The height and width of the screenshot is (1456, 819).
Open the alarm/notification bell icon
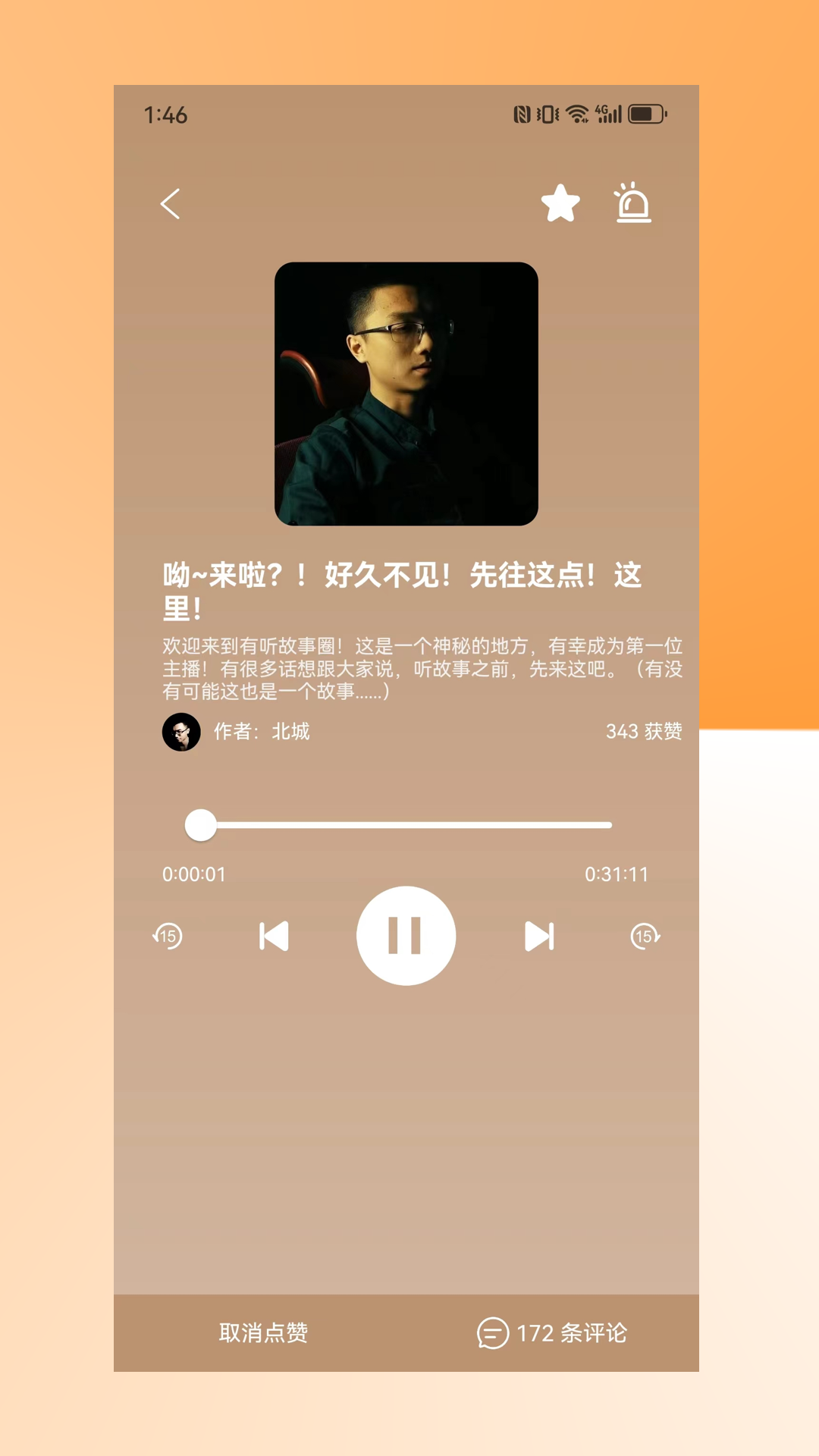pos(633,203)
